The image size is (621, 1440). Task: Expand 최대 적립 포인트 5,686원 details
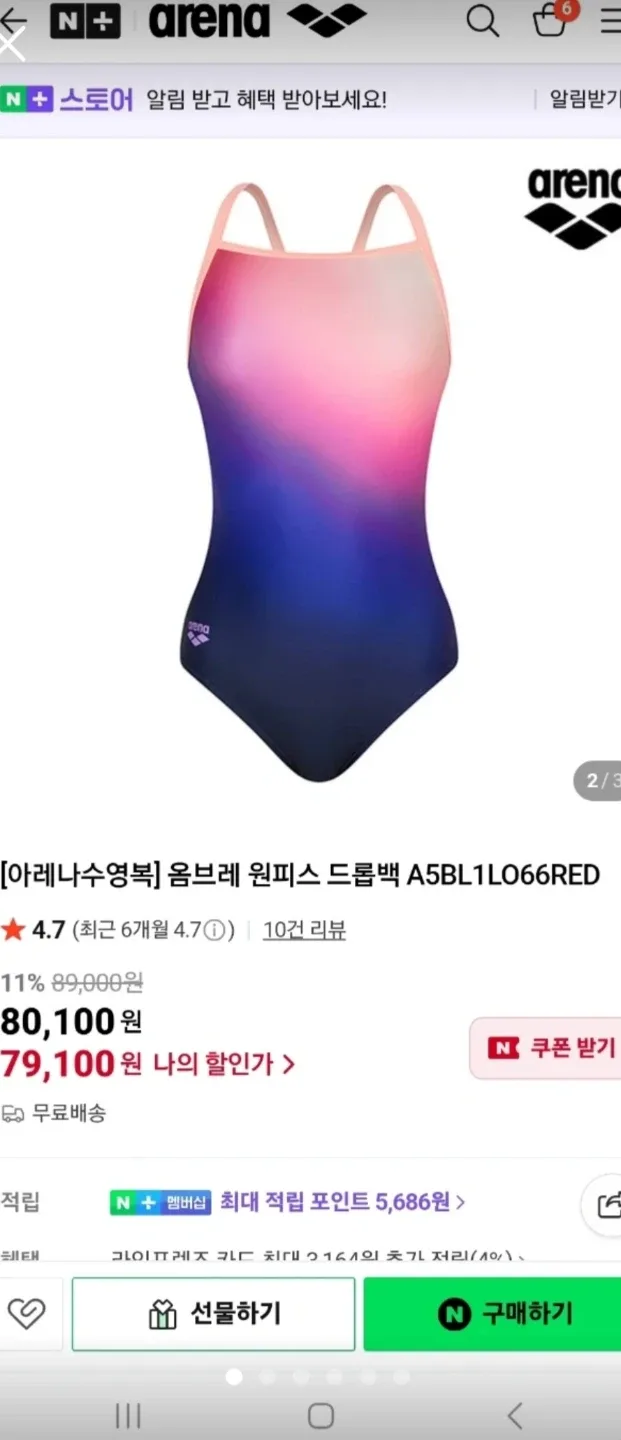pos(342,1202)
